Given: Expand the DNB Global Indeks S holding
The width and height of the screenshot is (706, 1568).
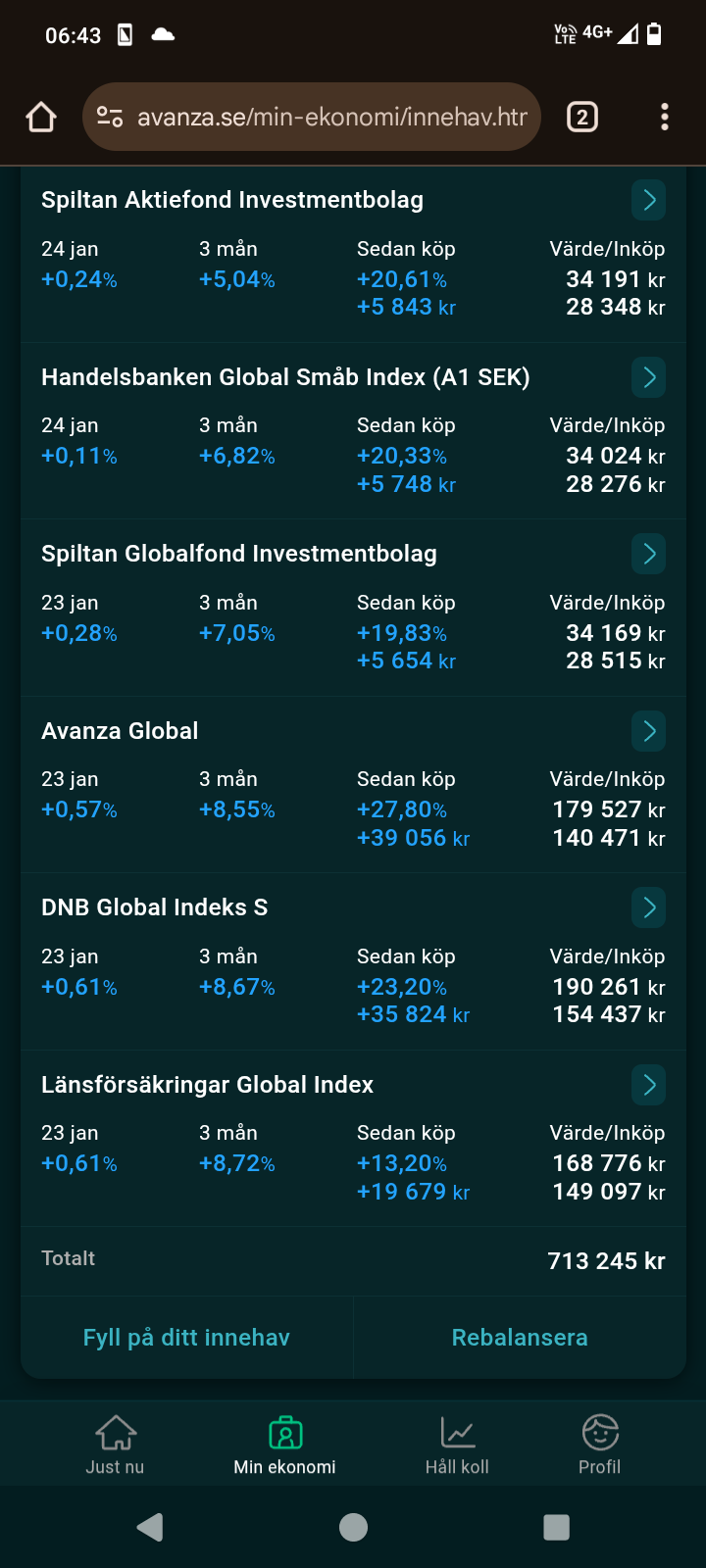Looking at the screenshot, I should tap(648, 907).
